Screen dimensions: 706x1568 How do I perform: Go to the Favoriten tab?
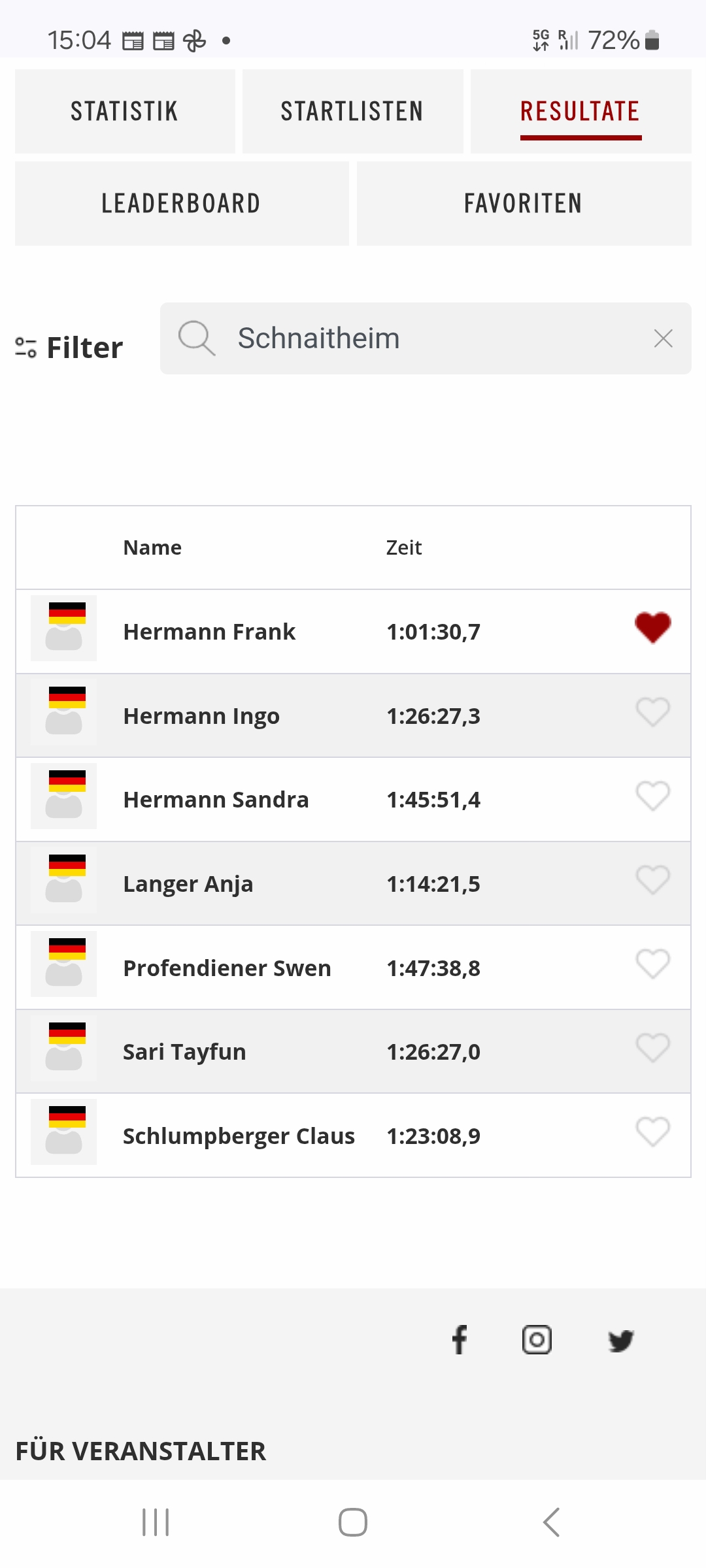[x=524, y=204]
